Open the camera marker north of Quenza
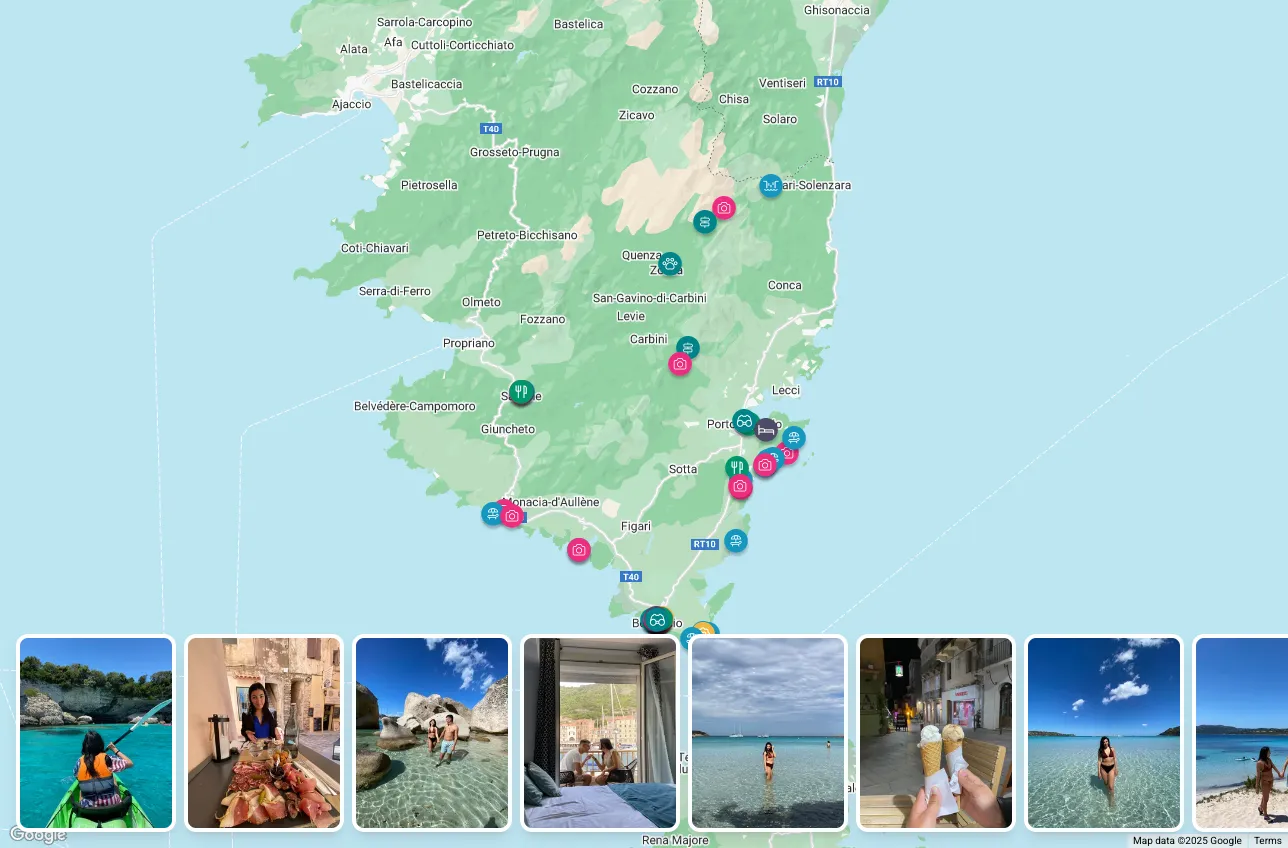The image size is (1288, 848). pos(724,208)
